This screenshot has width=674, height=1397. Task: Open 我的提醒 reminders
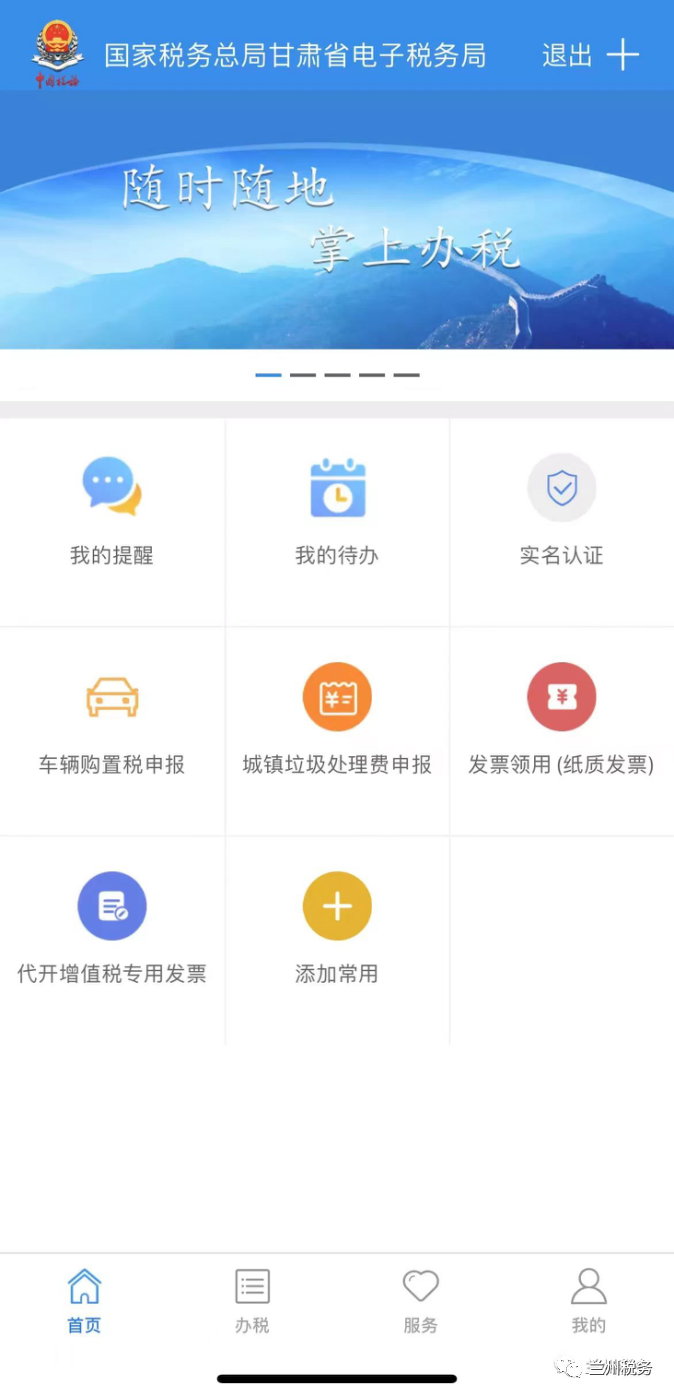coord(112,512)
